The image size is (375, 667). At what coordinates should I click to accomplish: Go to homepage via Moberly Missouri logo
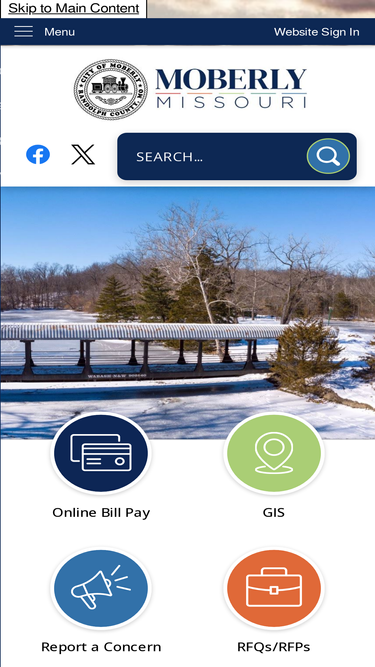[x=190, y=89]
